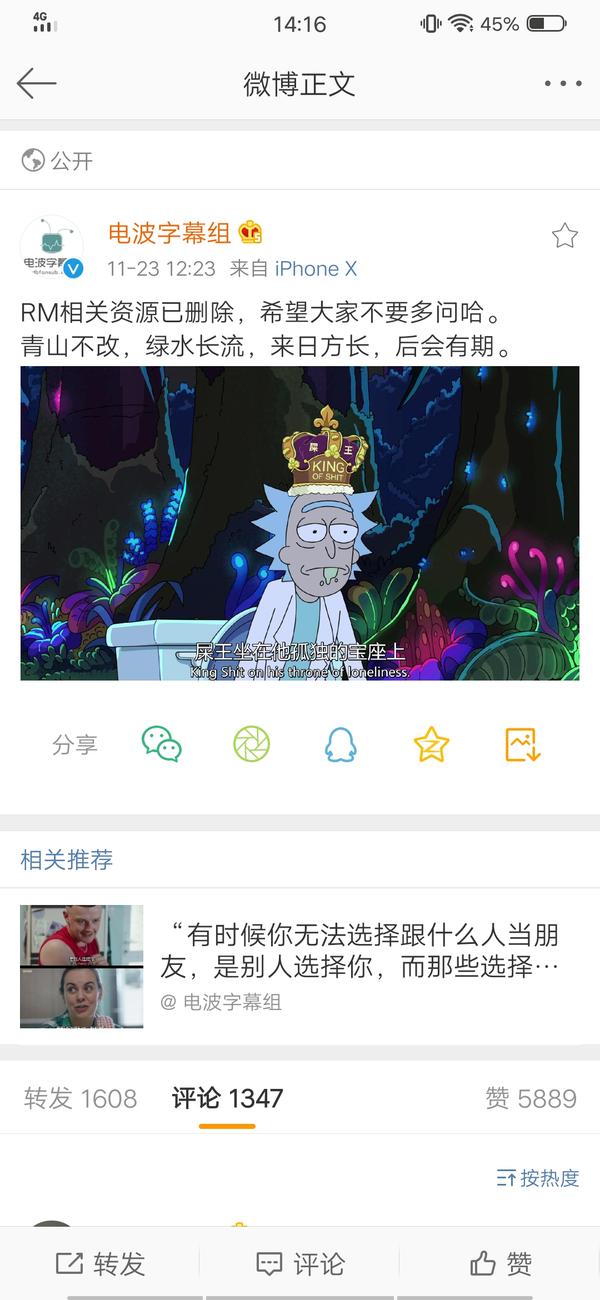600x1300 pixels.
Task: Share post to WeChat
Action: pos(161,745)
